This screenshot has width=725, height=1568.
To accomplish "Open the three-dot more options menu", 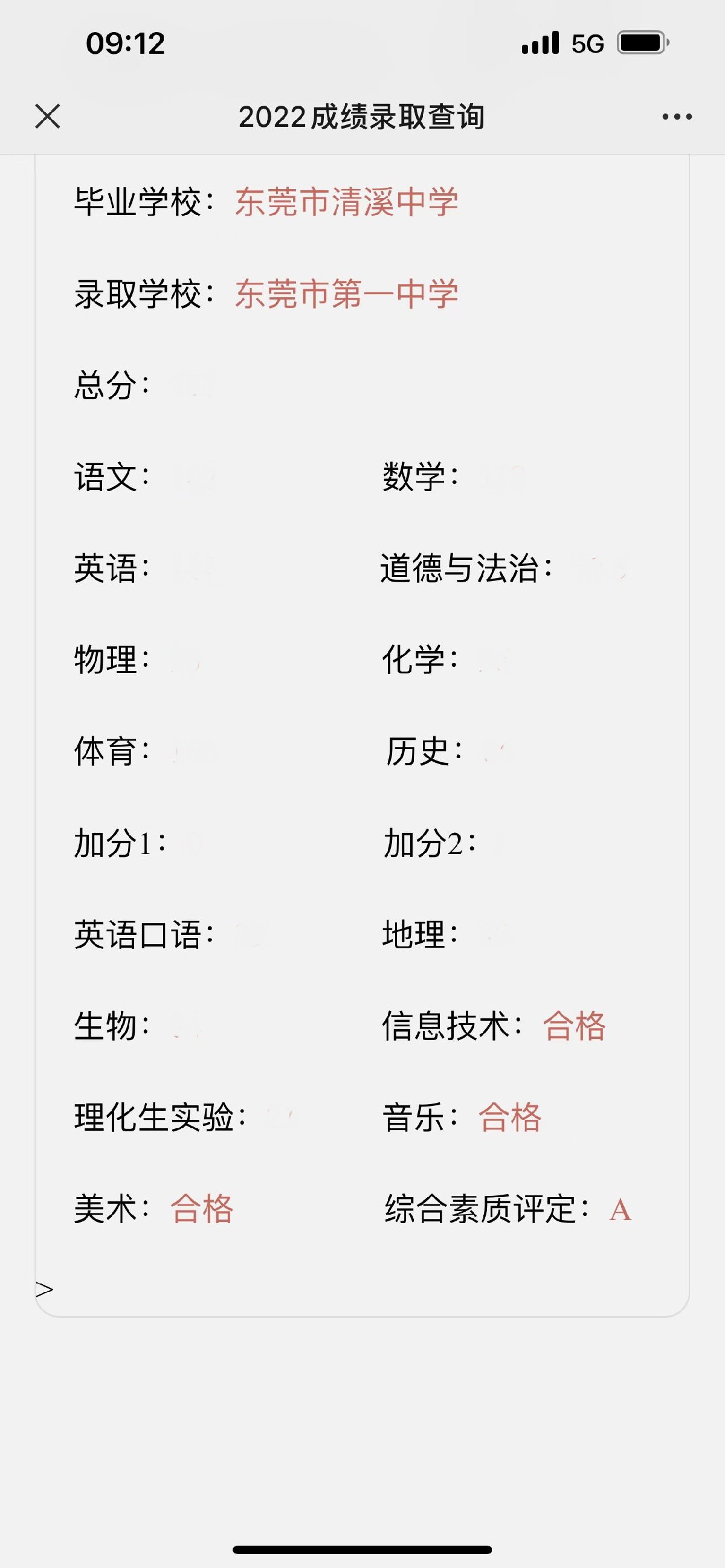I will click(677, 116).
